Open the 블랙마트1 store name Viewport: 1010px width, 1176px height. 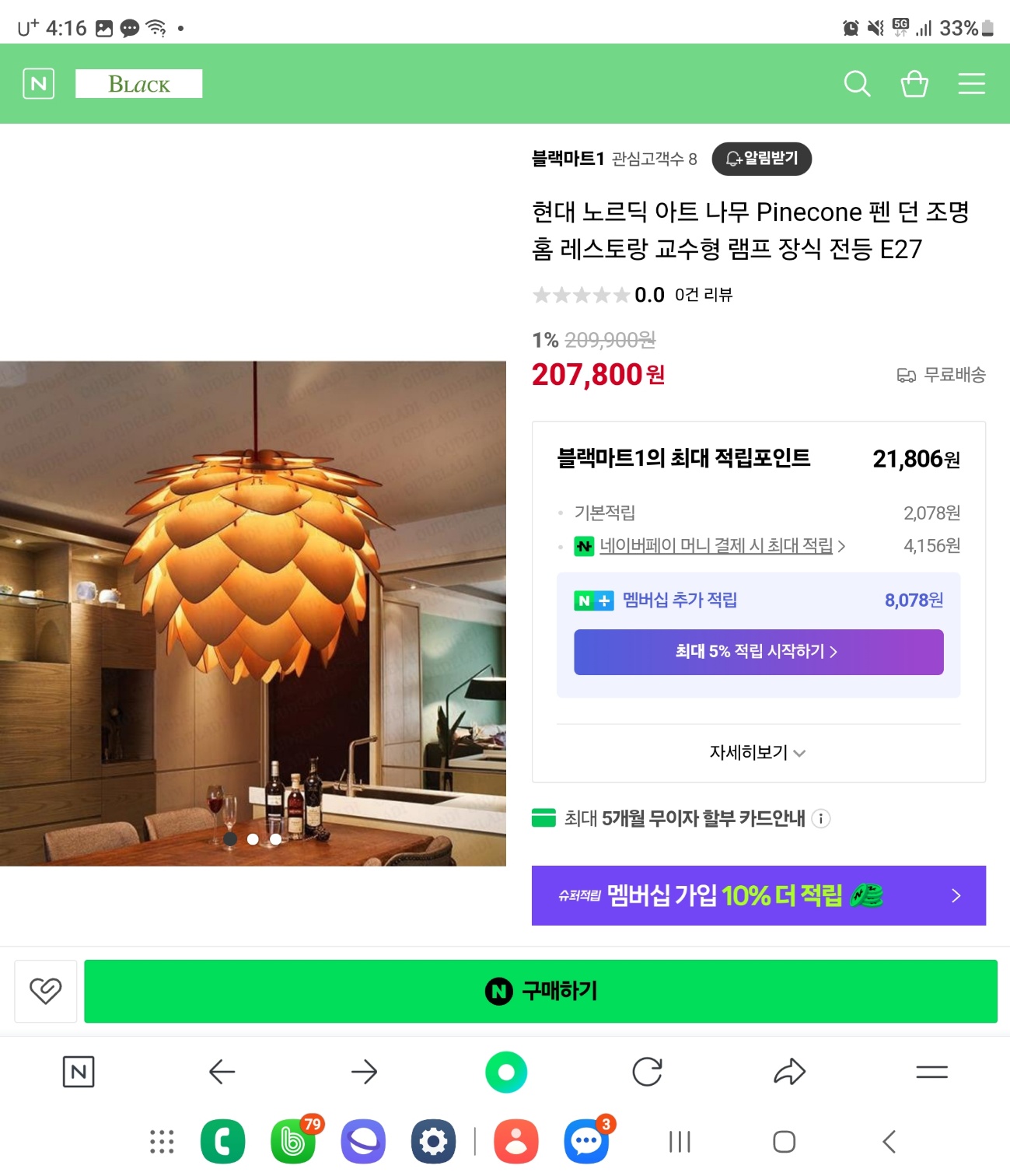point(568,159)
